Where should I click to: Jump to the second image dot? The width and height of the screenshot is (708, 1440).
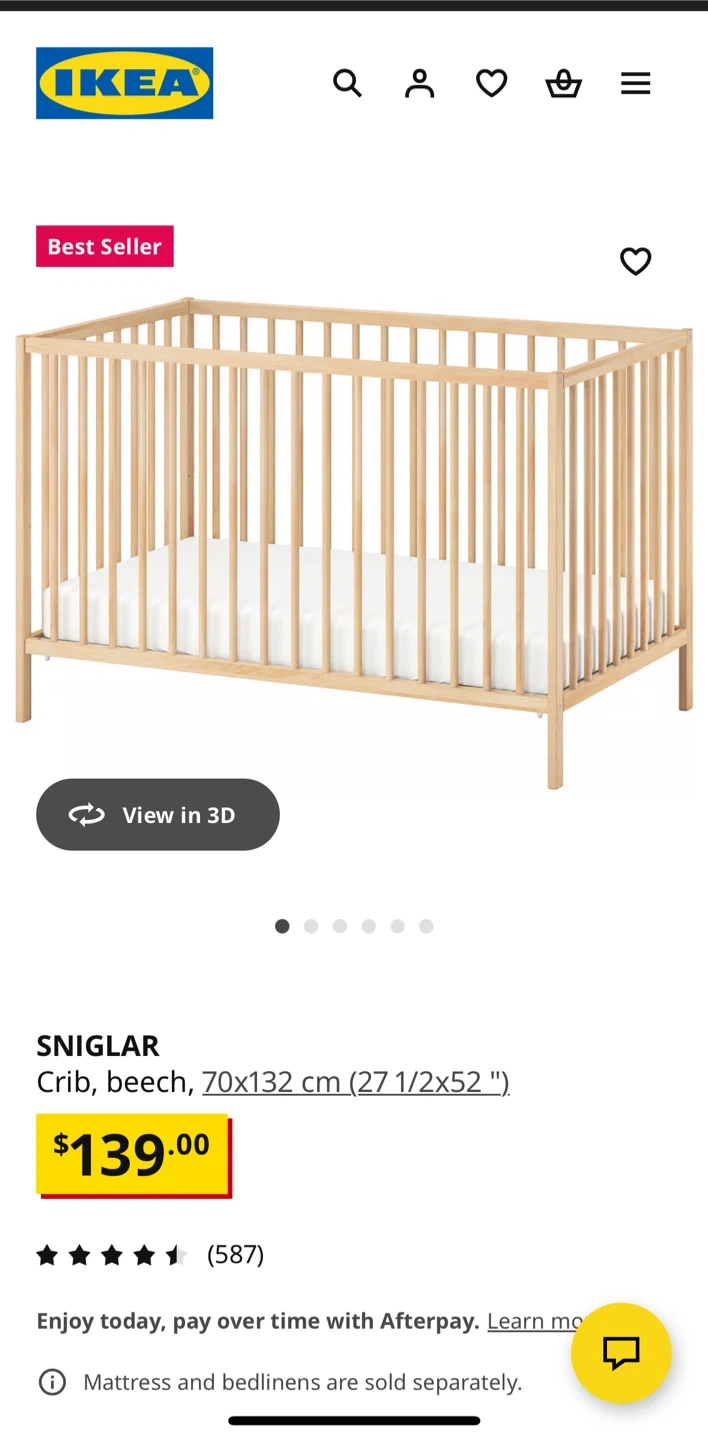point(311,926)
